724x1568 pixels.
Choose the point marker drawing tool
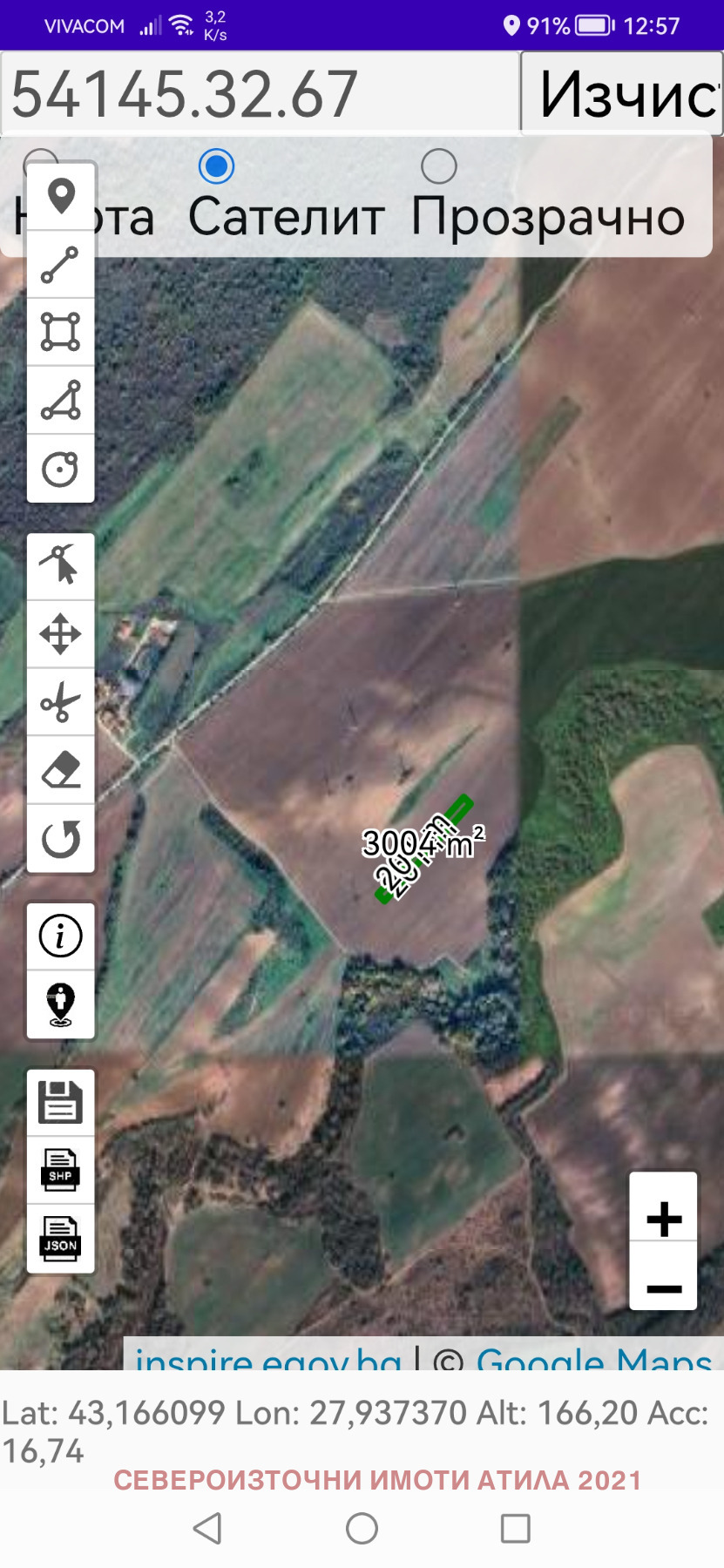61,196
